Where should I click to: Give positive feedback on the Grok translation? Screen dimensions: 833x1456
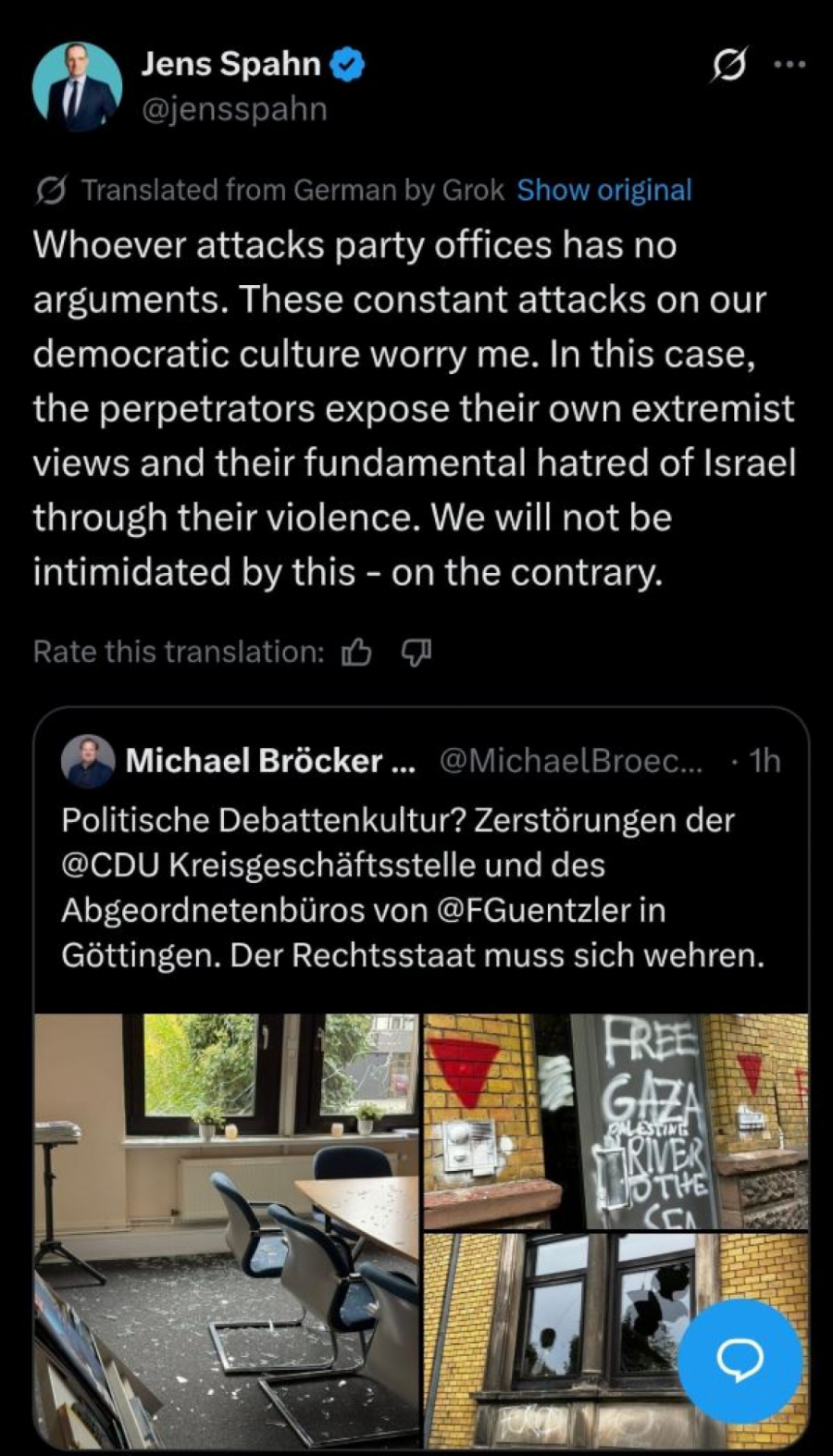coord(356,653)
